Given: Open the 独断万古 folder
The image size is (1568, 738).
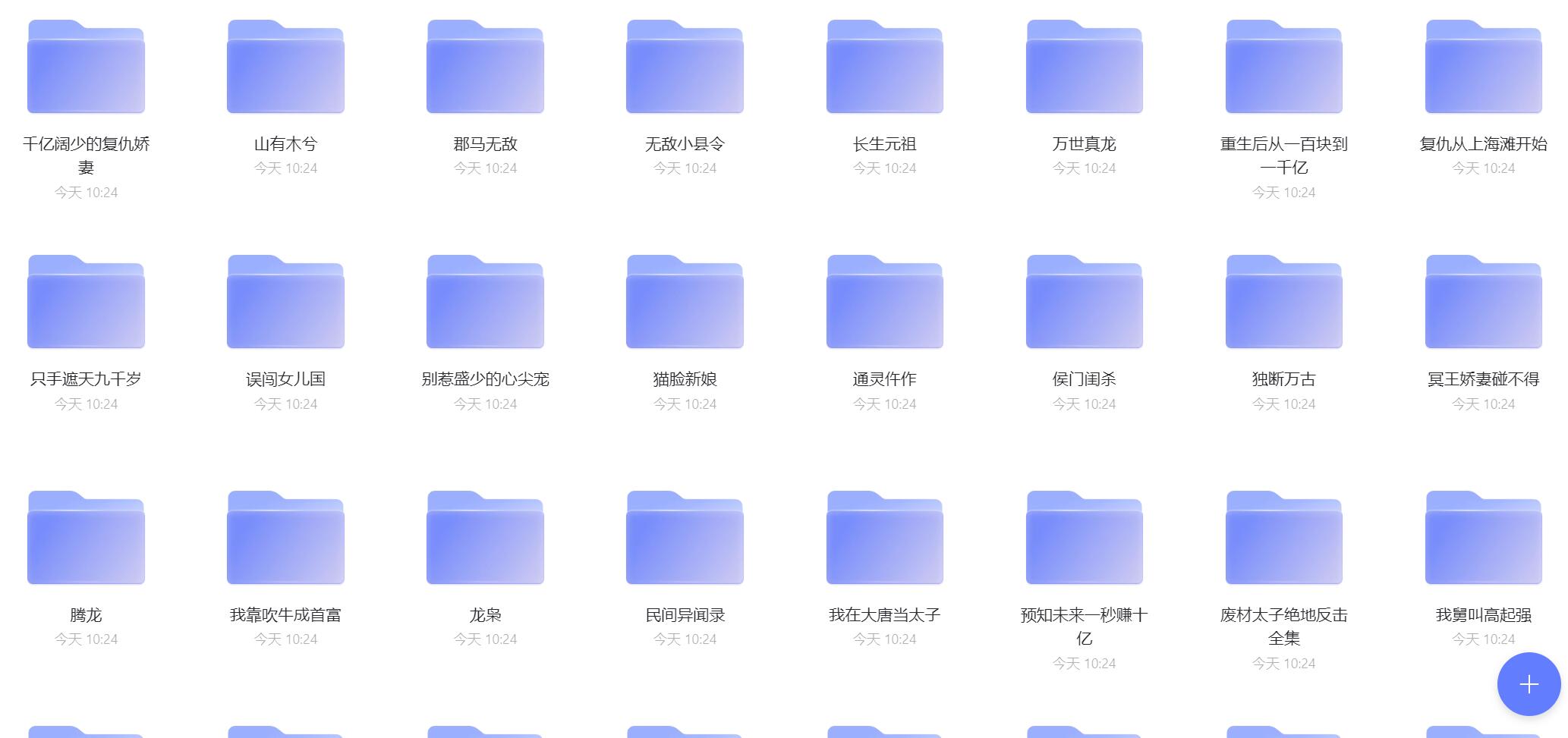Looking at the screenshot, I should click(1283, 303).
